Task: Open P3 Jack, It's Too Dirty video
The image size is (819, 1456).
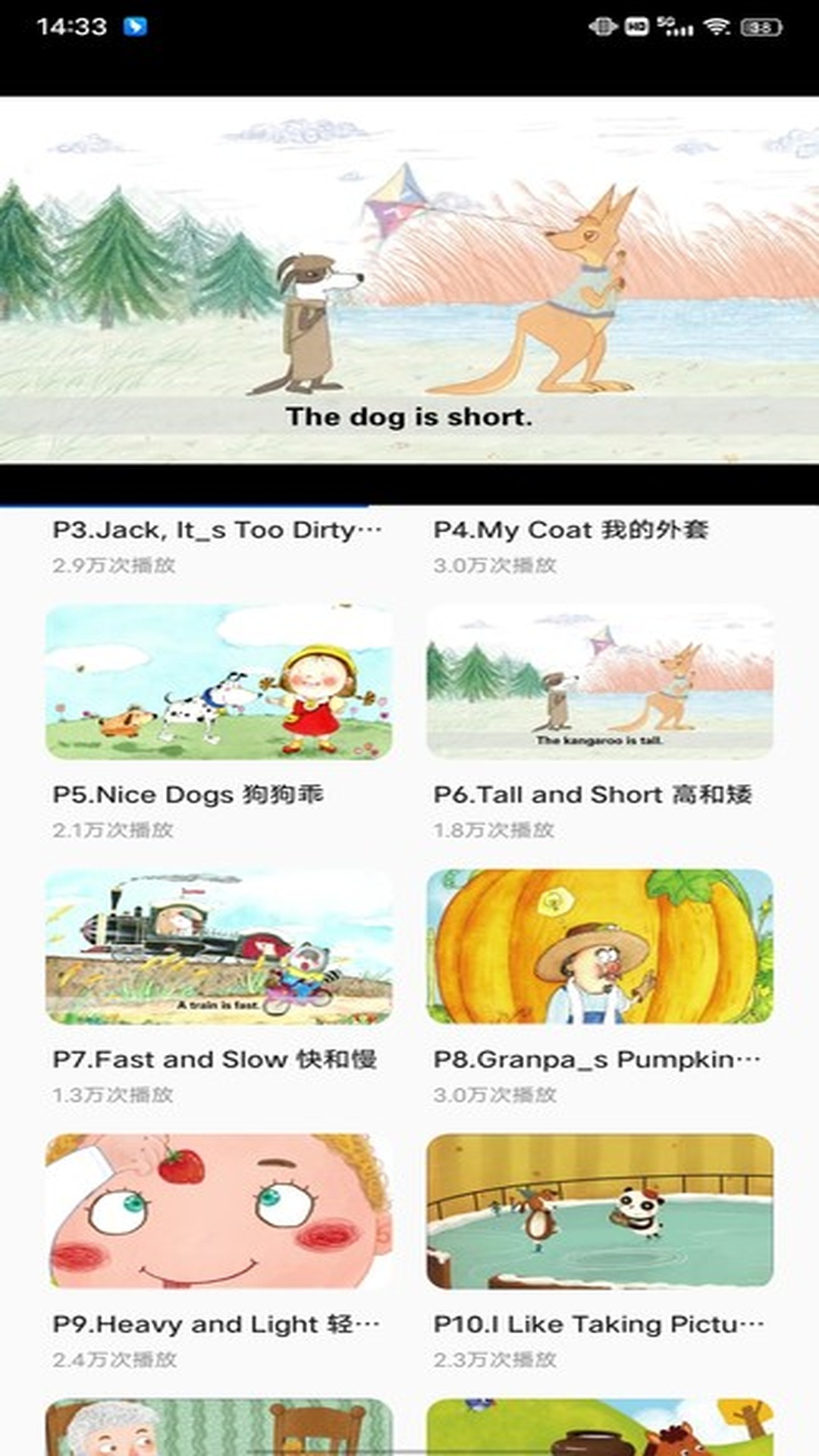Action: (x=218, y=531)
